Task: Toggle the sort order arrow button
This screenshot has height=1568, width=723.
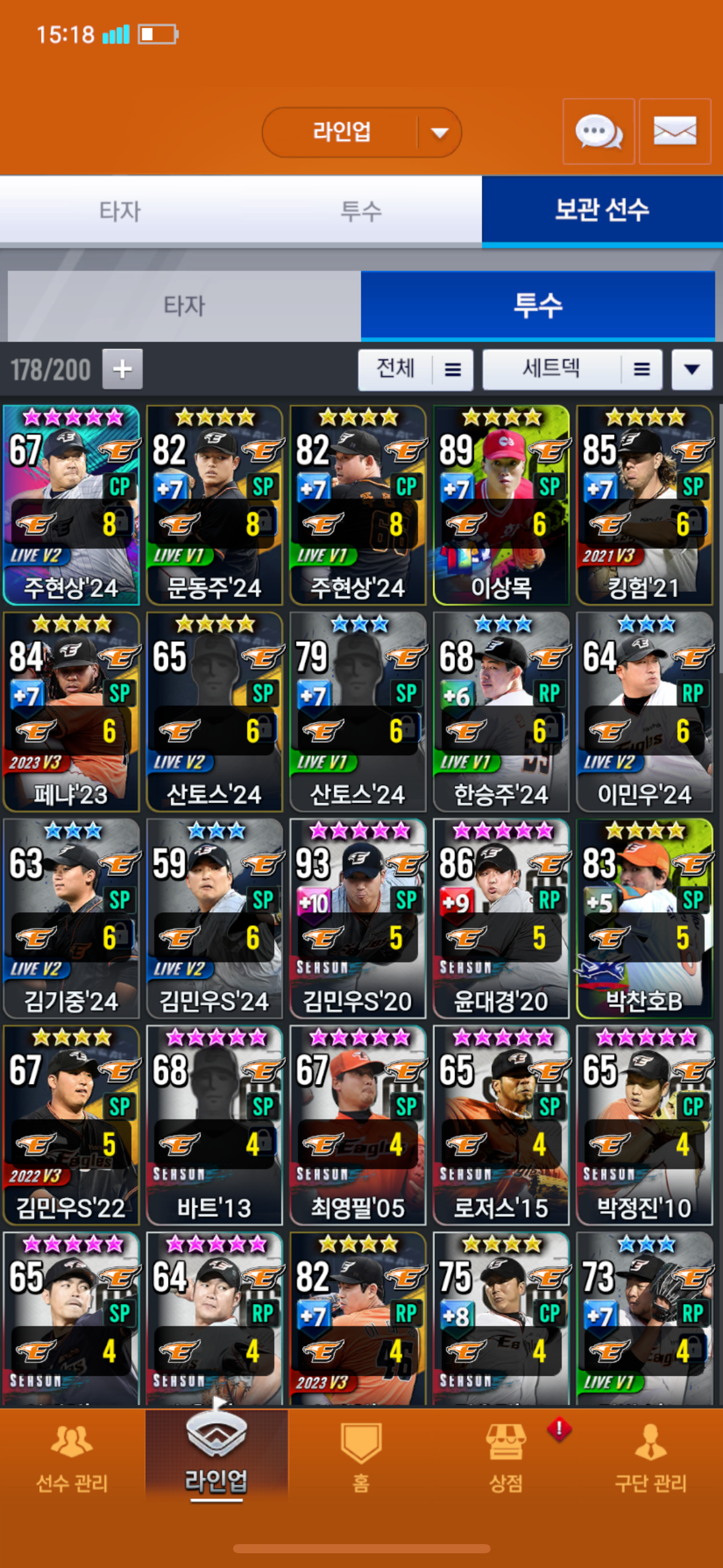Action: click(x=692, y=369)
